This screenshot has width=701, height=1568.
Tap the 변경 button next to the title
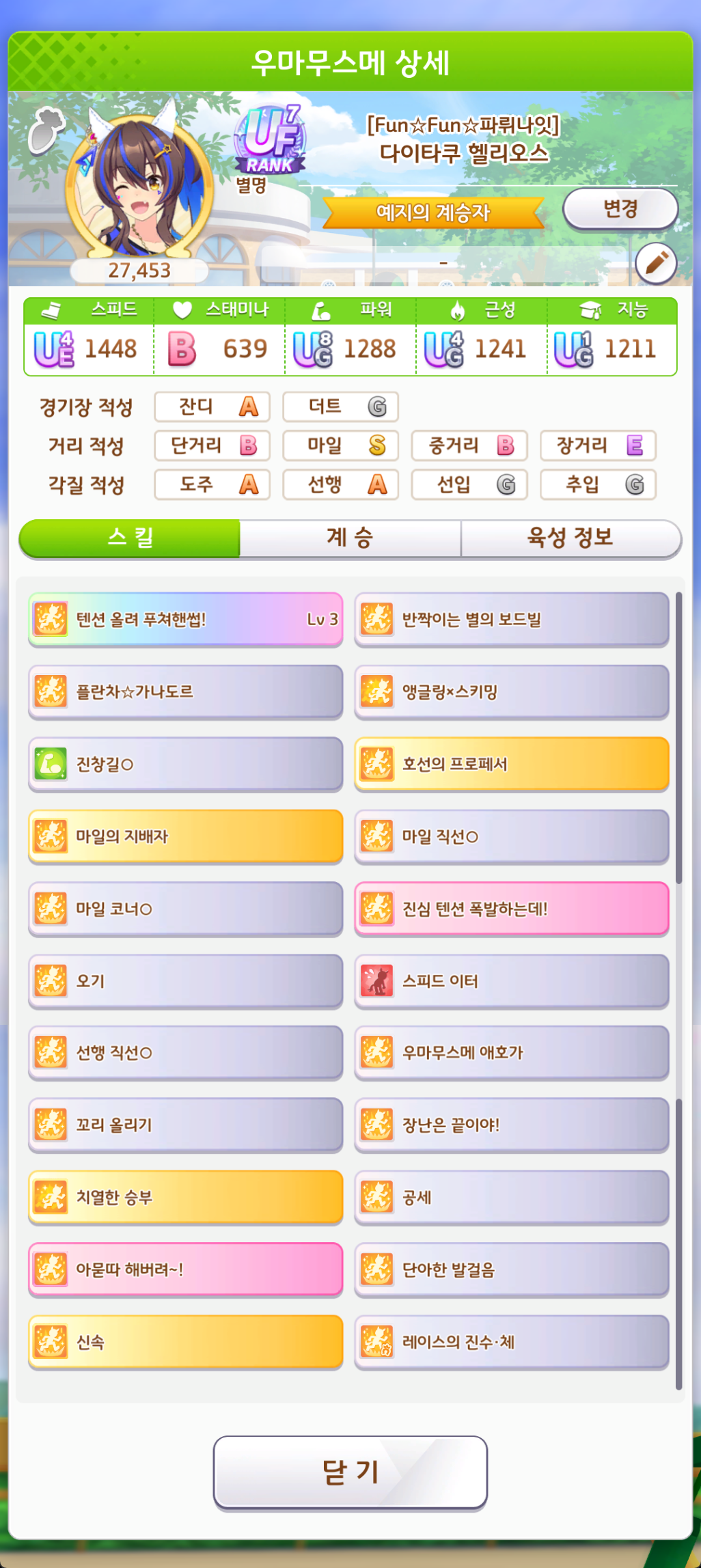point(620,208)
